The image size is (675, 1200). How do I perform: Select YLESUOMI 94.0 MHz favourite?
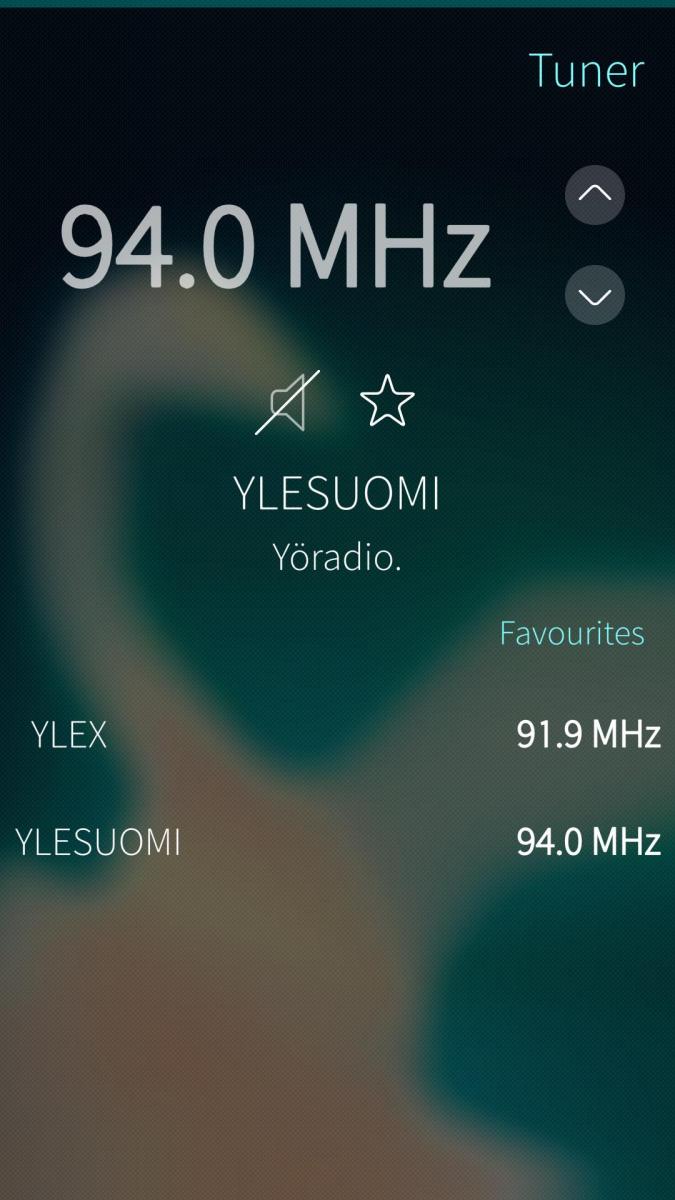coord(337,842)
